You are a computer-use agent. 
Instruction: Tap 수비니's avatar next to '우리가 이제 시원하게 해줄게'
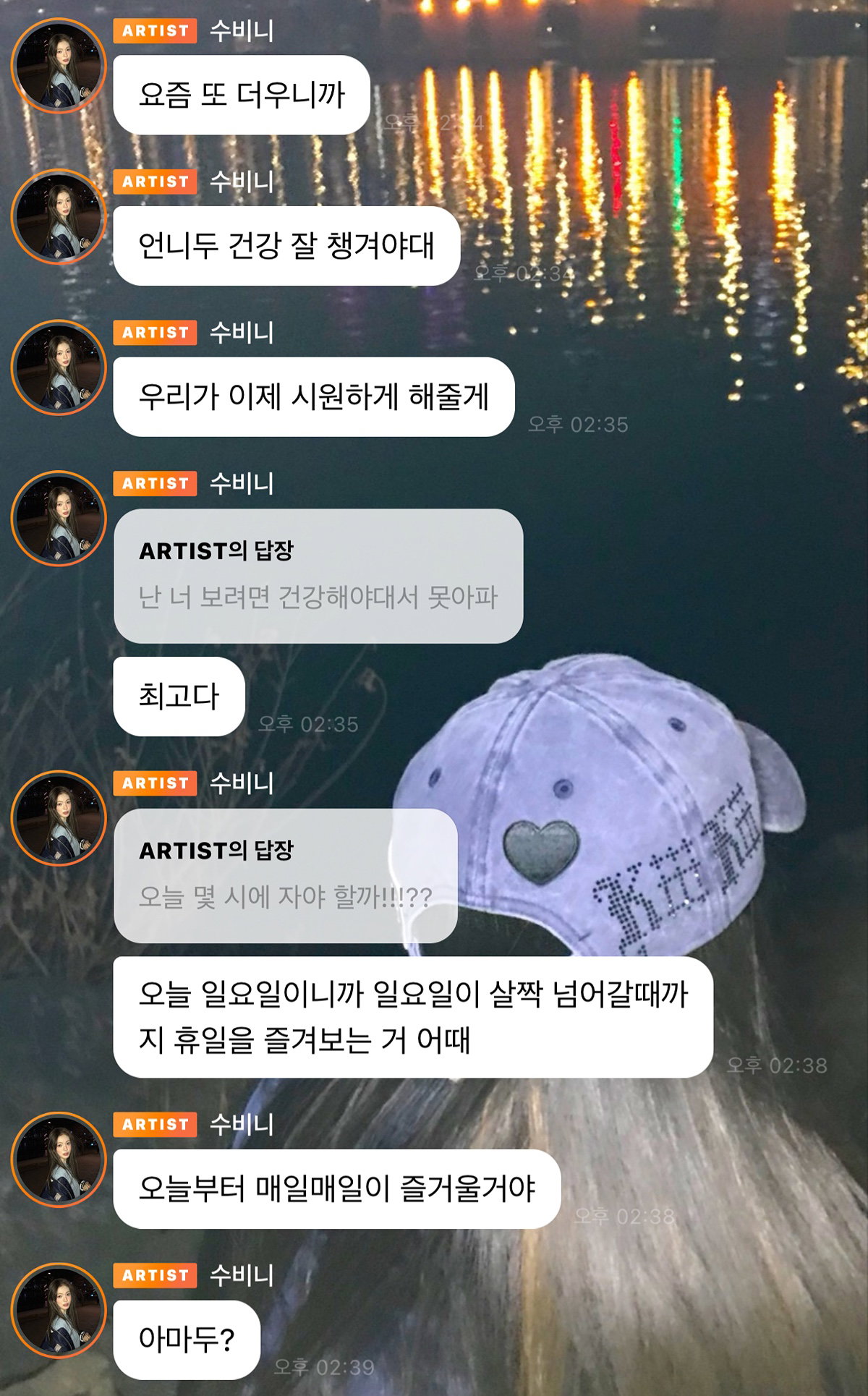(59, 367)
